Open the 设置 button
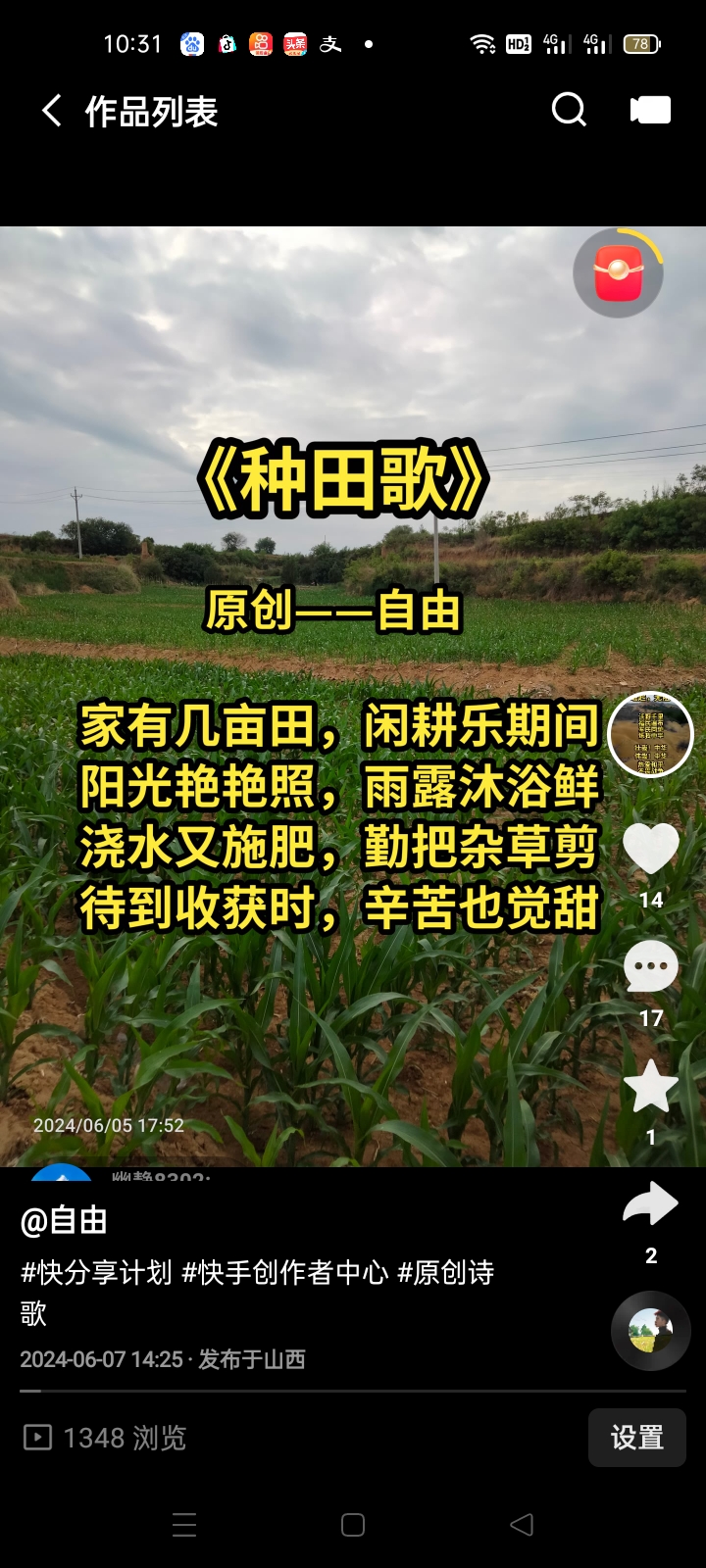The height and width of the screenshot is (1568, 706). (x=637, y=1438)
